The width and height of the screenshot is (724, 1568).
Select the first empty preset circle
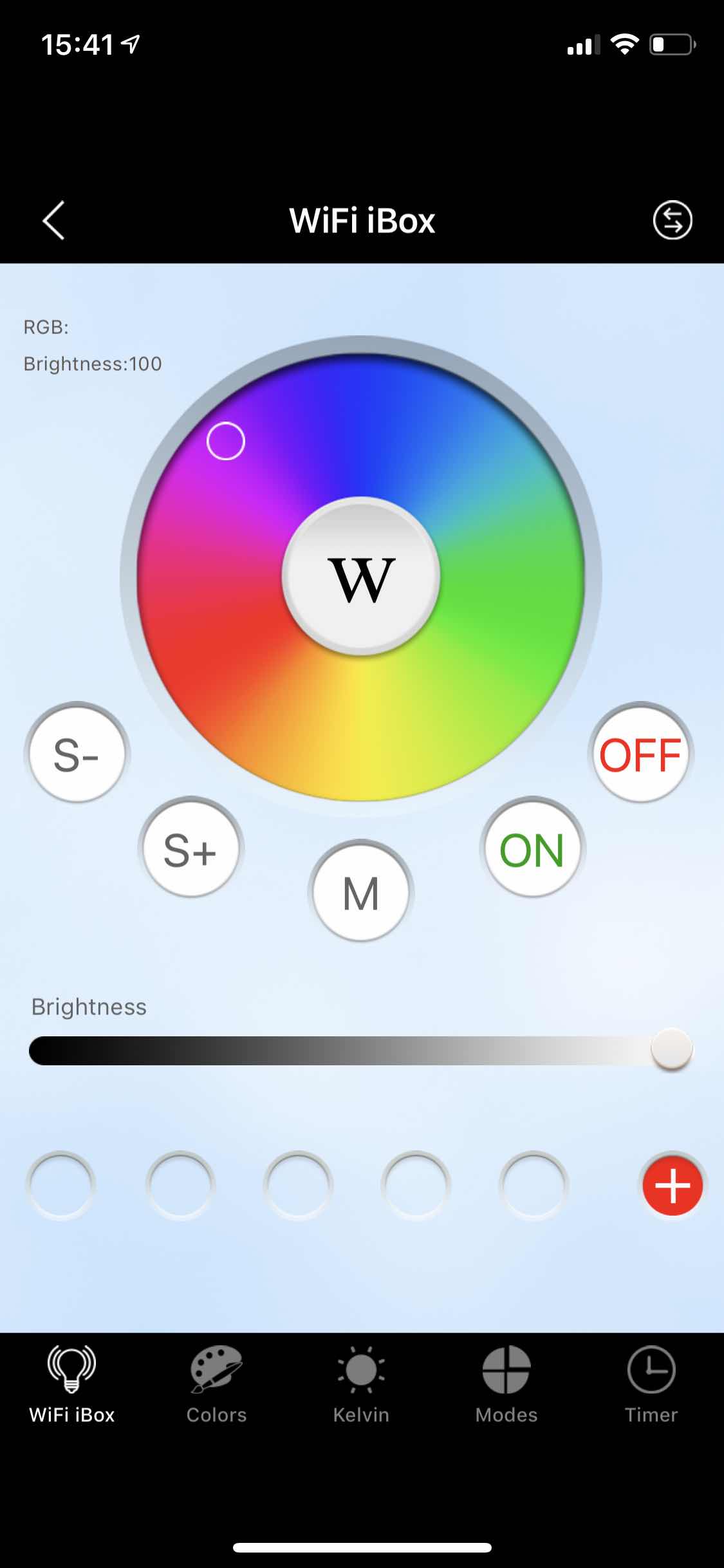click(x=61, y=1185)
